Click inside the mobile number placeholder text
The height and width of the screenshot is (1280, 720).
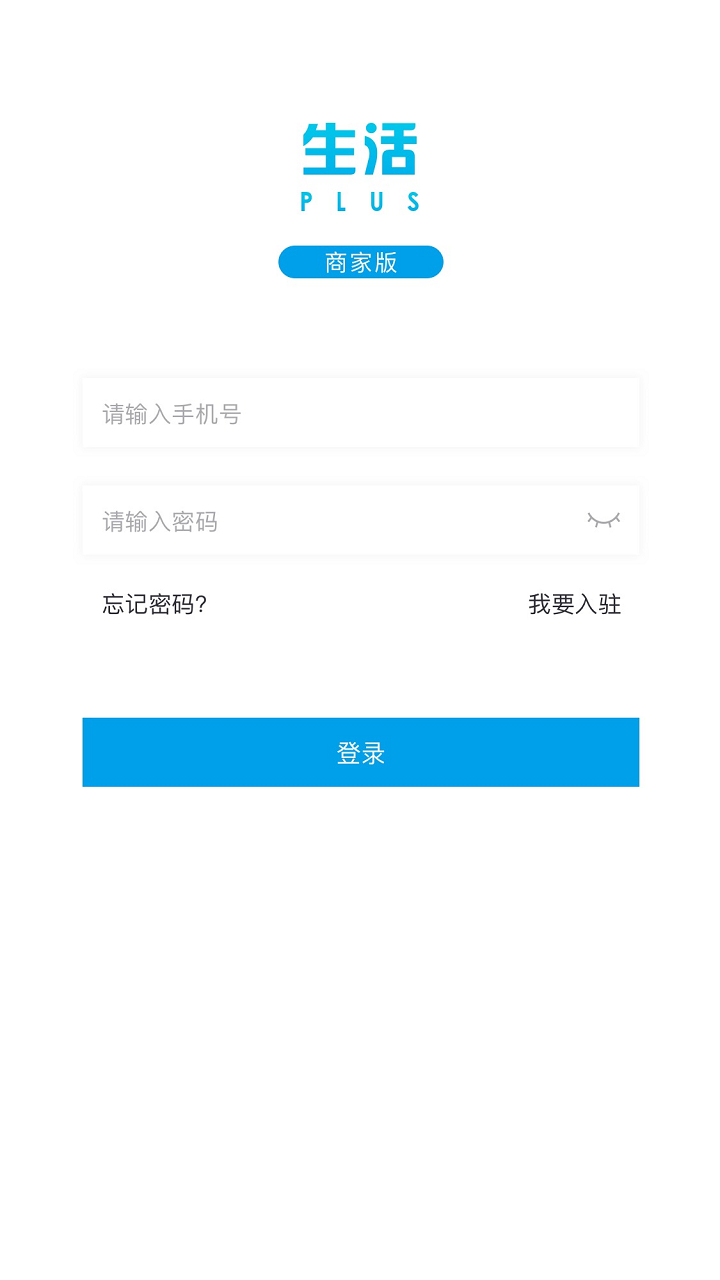[170, 413]
